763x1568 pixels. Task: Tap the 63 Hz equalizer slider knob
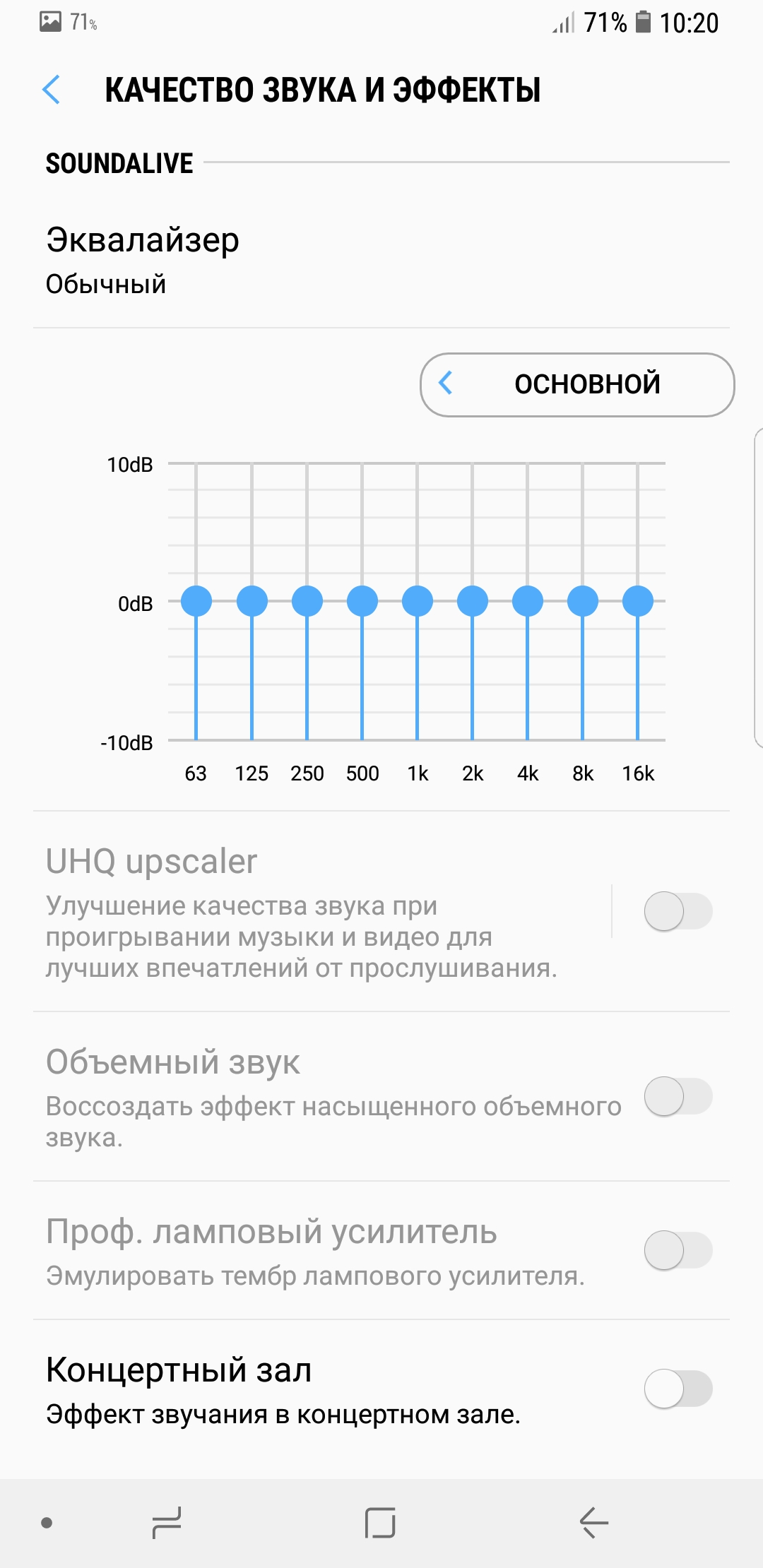[x=196, y=602]
